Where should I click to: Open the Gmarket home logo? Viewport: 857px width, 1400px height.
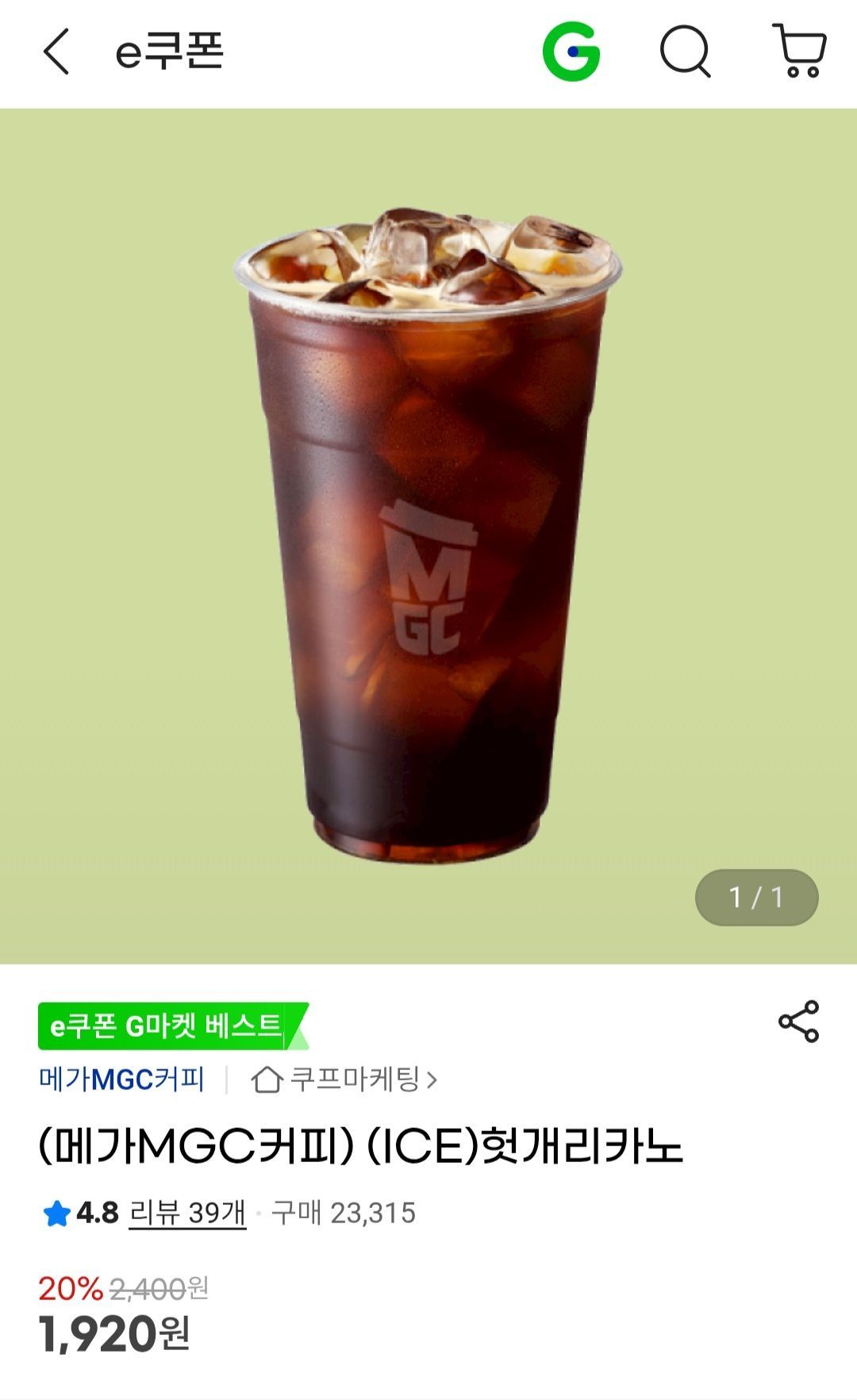point(571,52)
